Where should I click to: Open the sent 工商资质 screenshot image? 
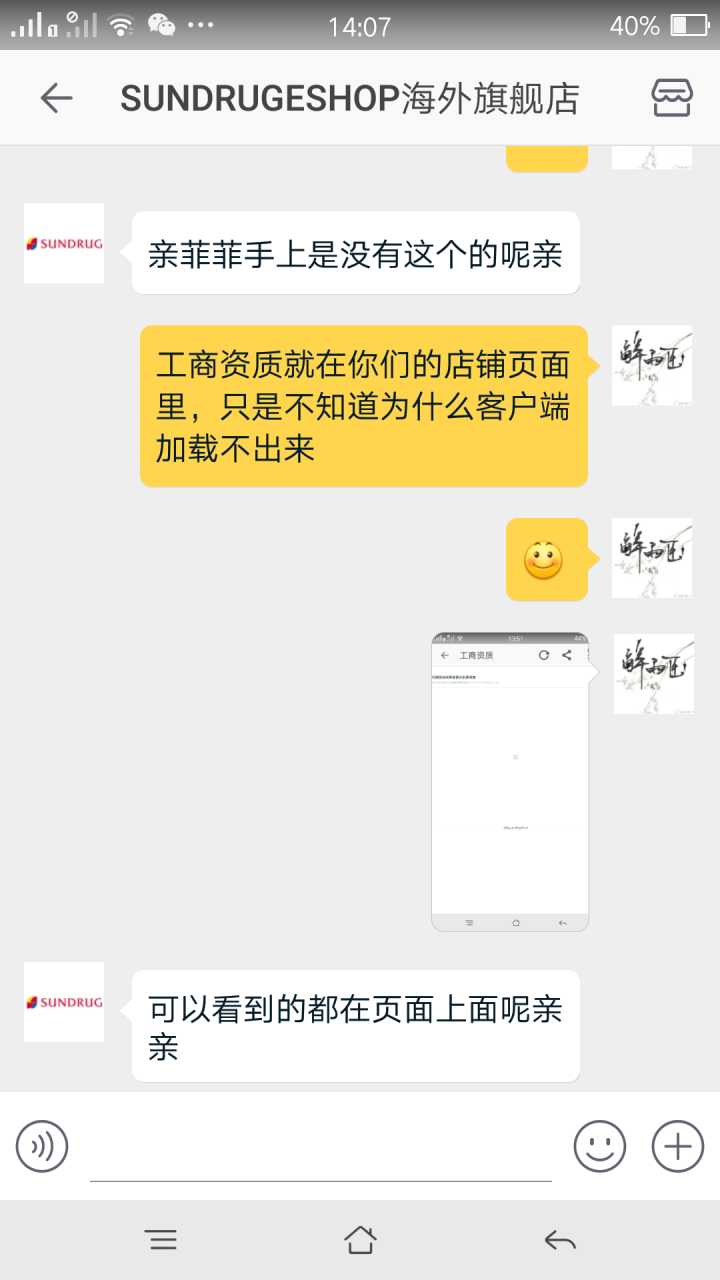510,781
